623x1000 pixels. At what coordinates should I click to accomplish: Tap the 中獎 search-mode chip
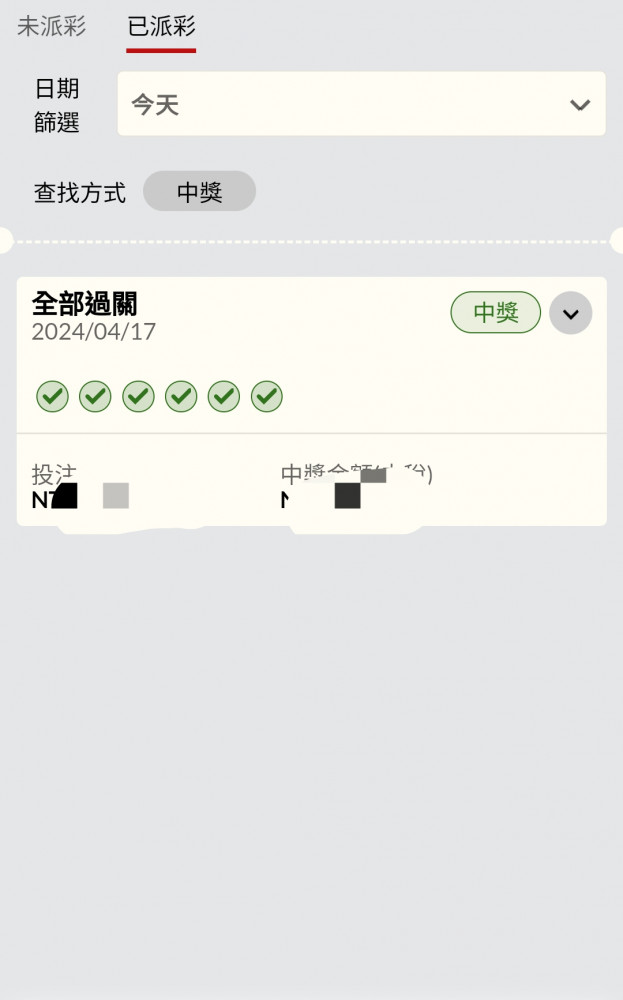(x=200, y=191)
